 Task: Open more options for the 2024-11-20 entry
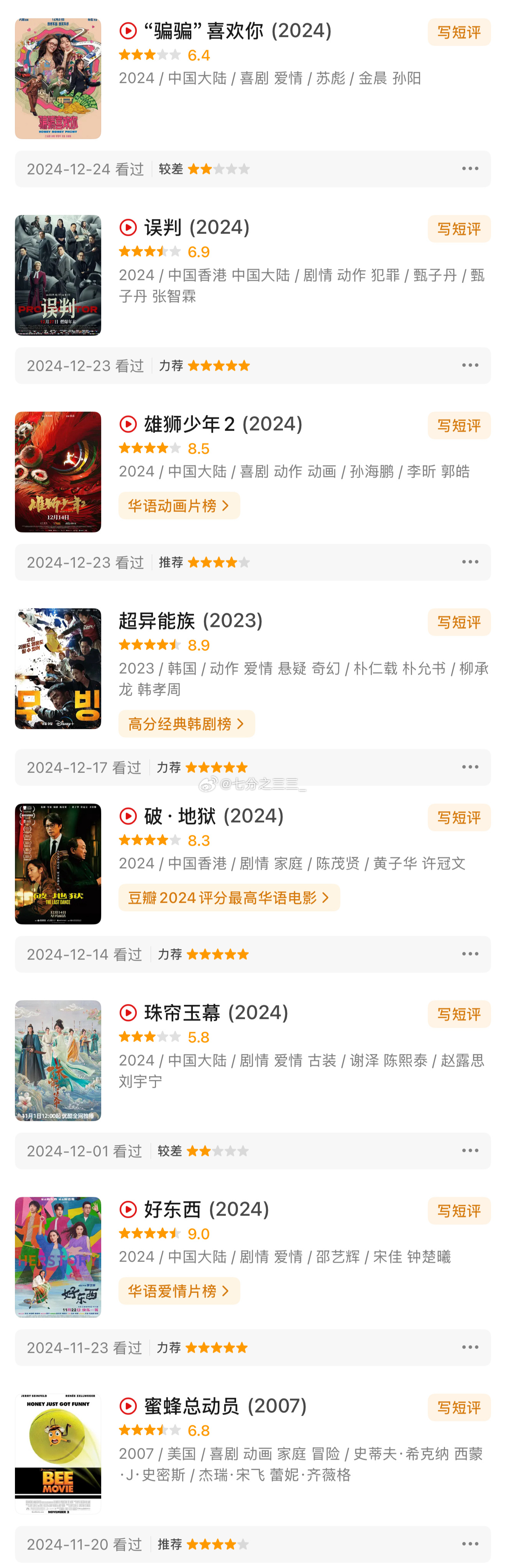470,1543
